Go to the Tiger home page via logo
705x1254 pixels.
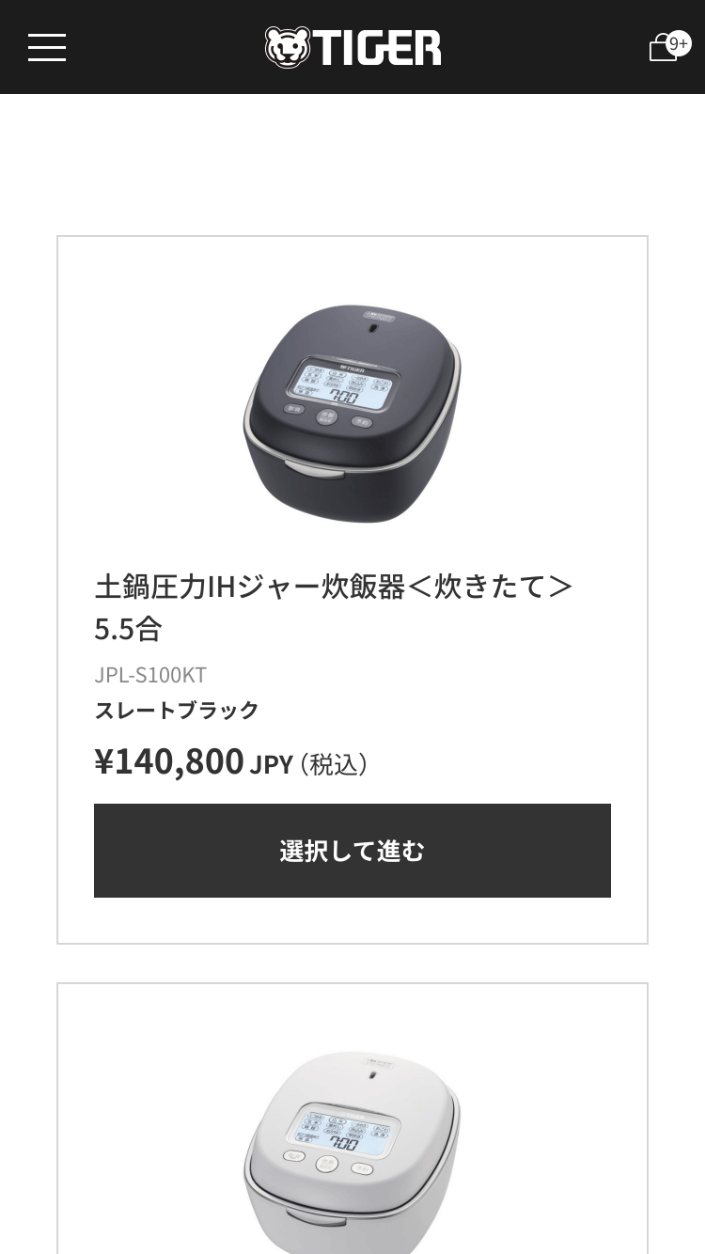point(352,47)
